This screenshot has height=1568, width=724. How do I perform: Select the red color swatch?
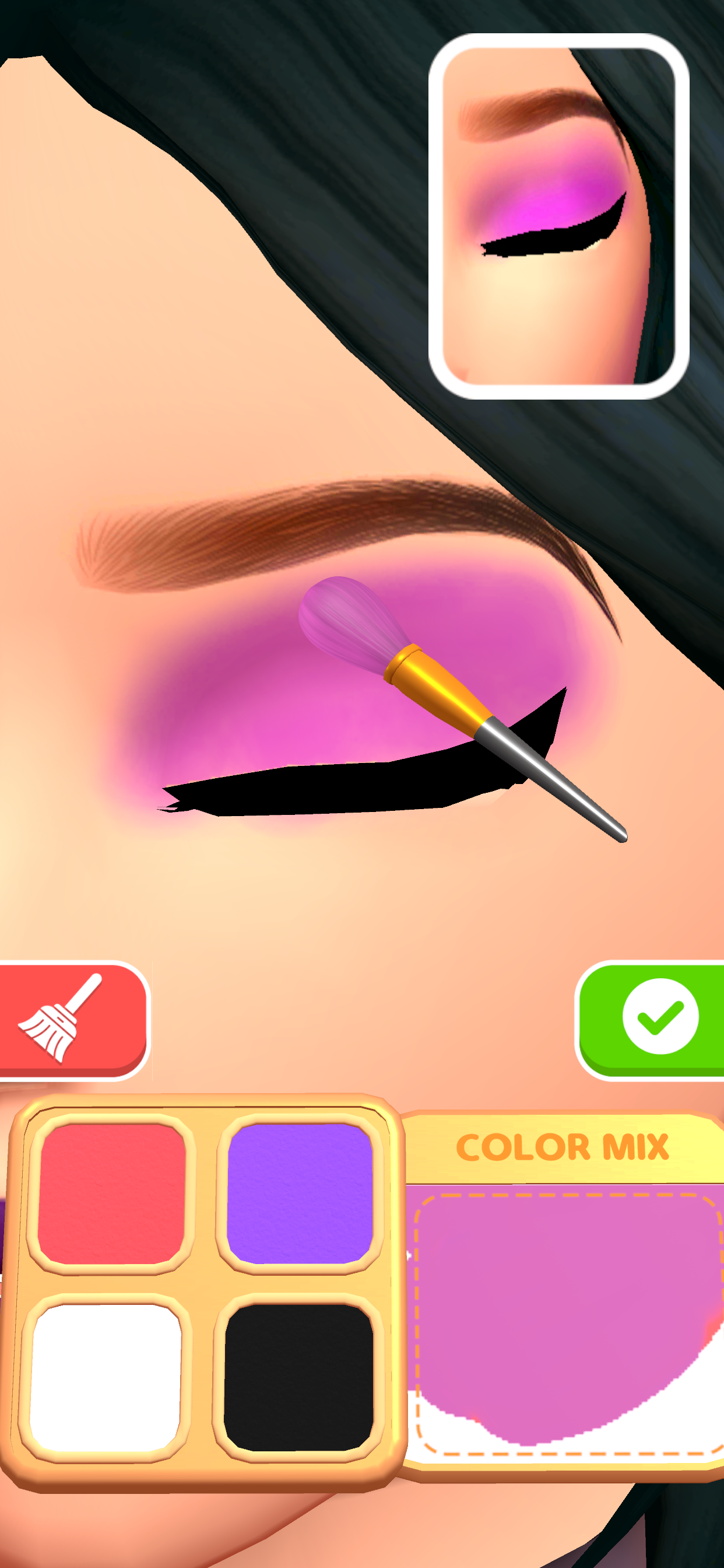tap(111, 1193)
